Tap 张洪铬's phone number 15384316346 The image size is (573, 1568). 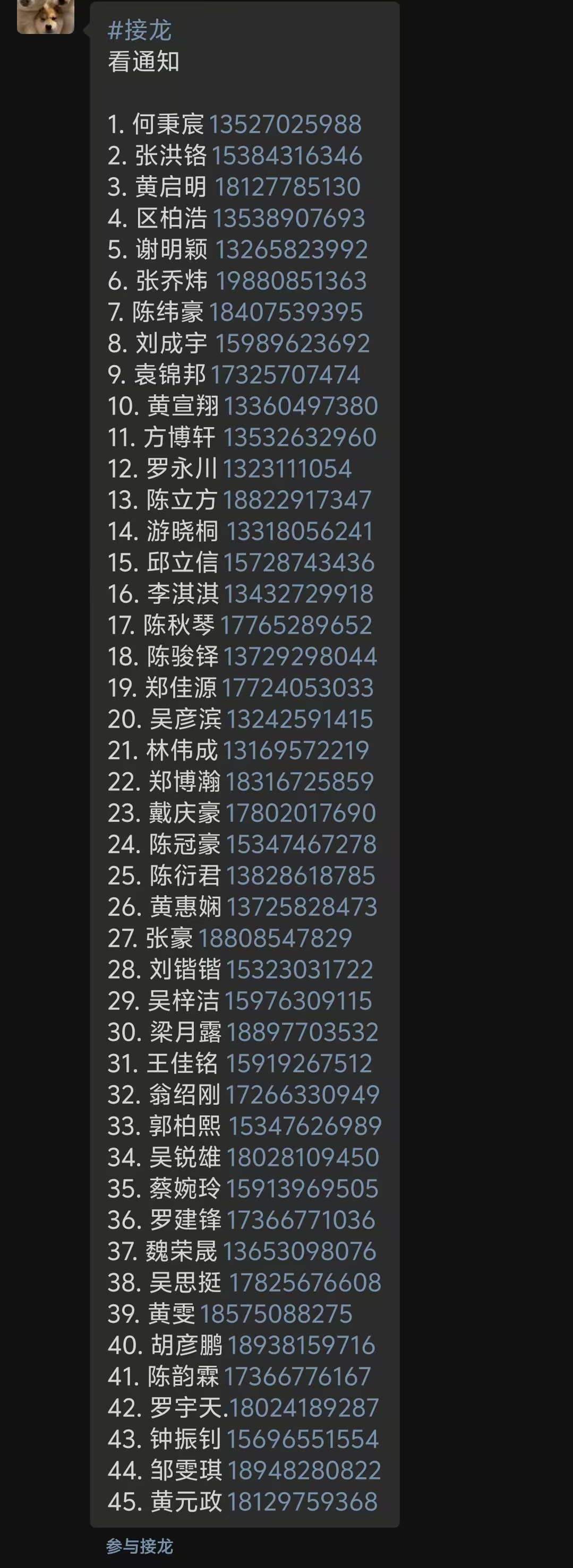287,156
